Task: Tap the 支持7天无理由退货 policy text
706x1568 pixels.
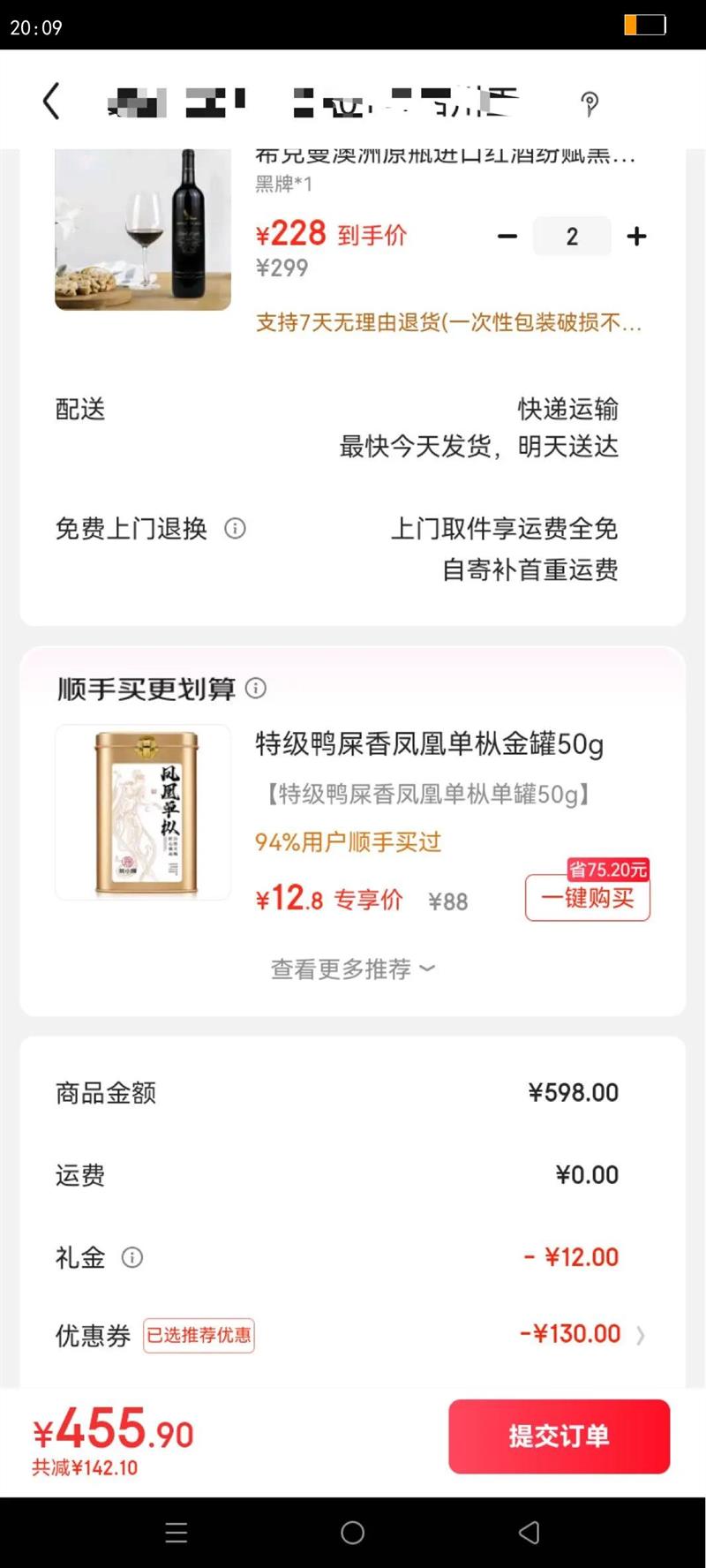Action: coord(446,326)
